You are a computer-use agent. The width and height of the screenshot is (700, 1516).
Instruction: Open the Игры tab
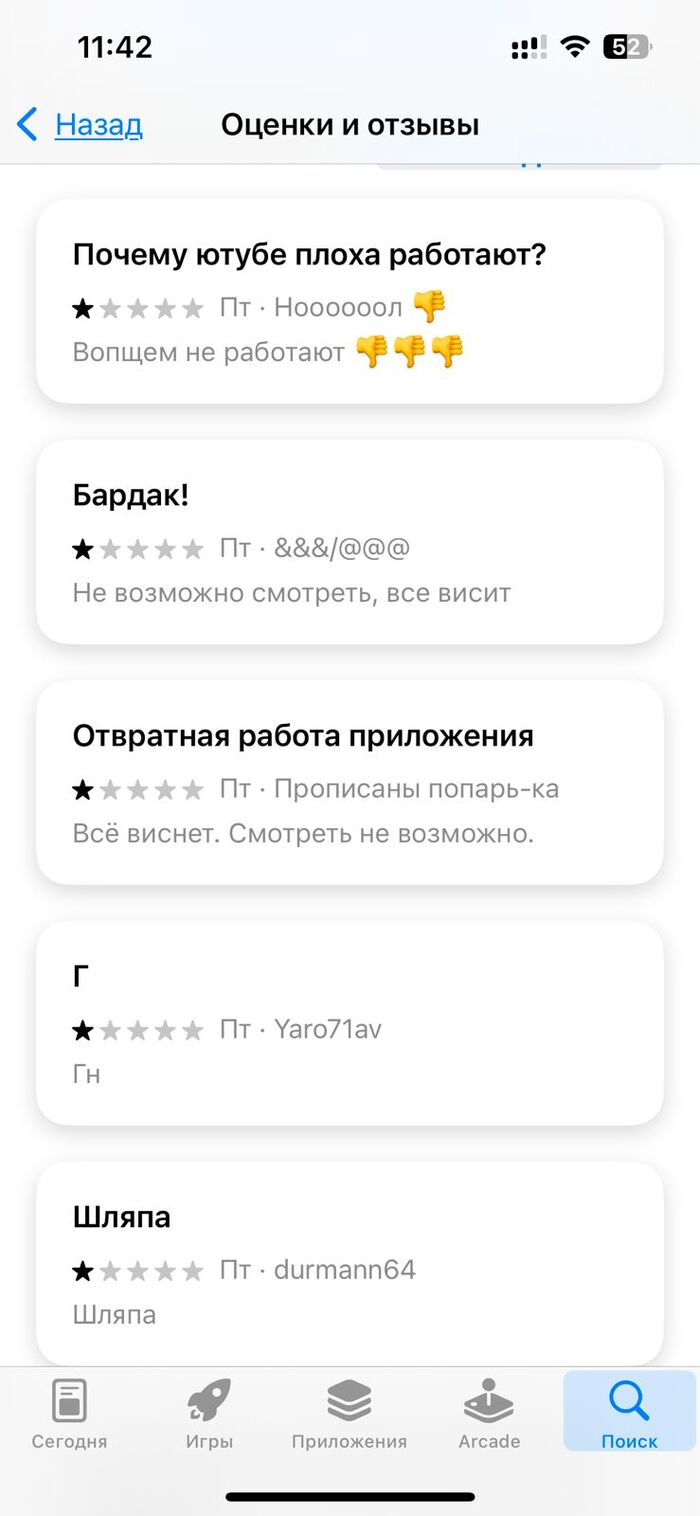[x=209, y=1413]
